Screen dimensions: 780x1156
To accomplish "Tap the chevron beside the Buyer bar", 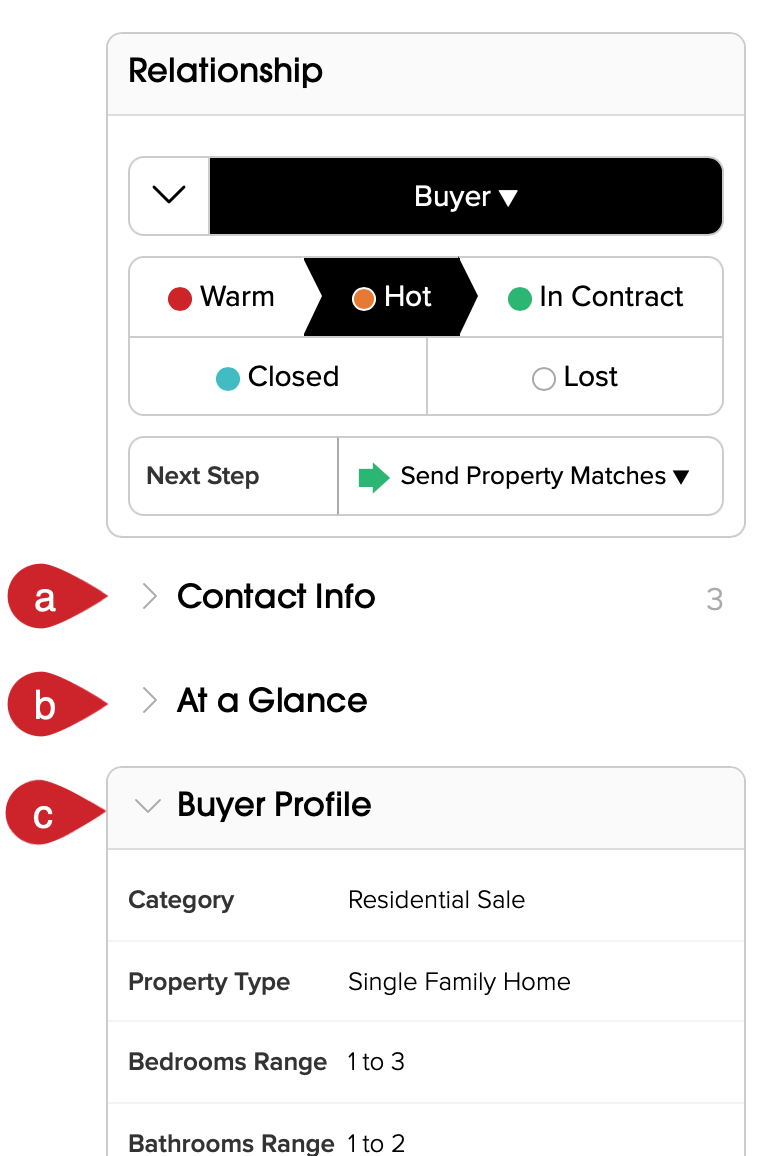I will click(x=169, y=196).
